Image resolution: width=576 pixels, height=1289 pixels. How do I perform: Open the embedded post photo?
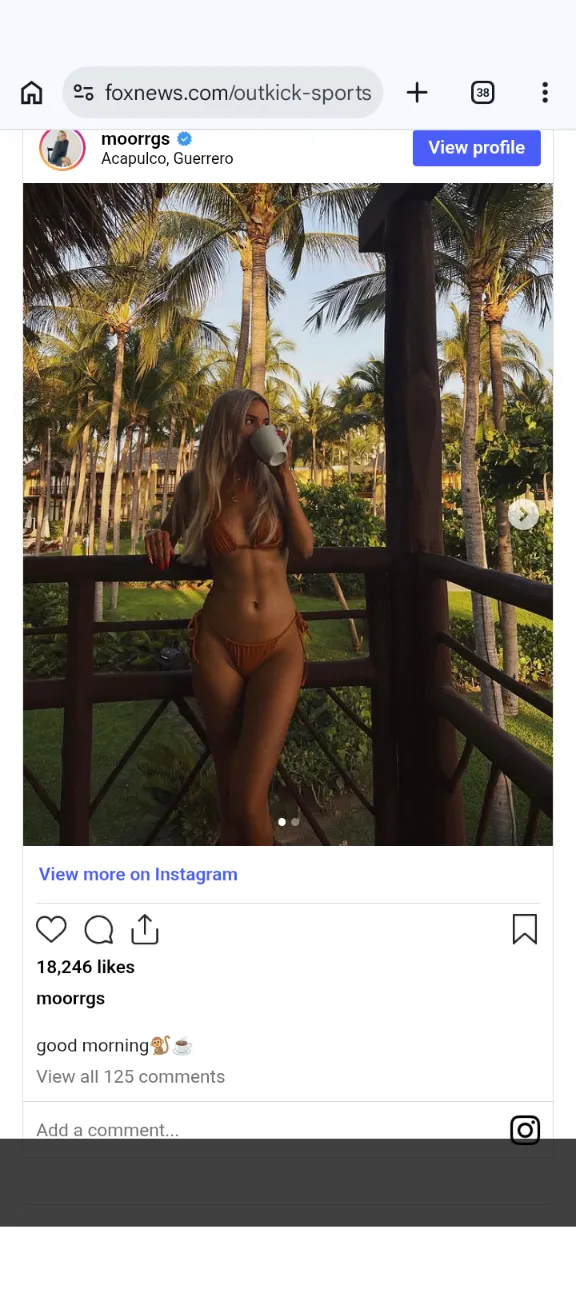pos(288,514)
